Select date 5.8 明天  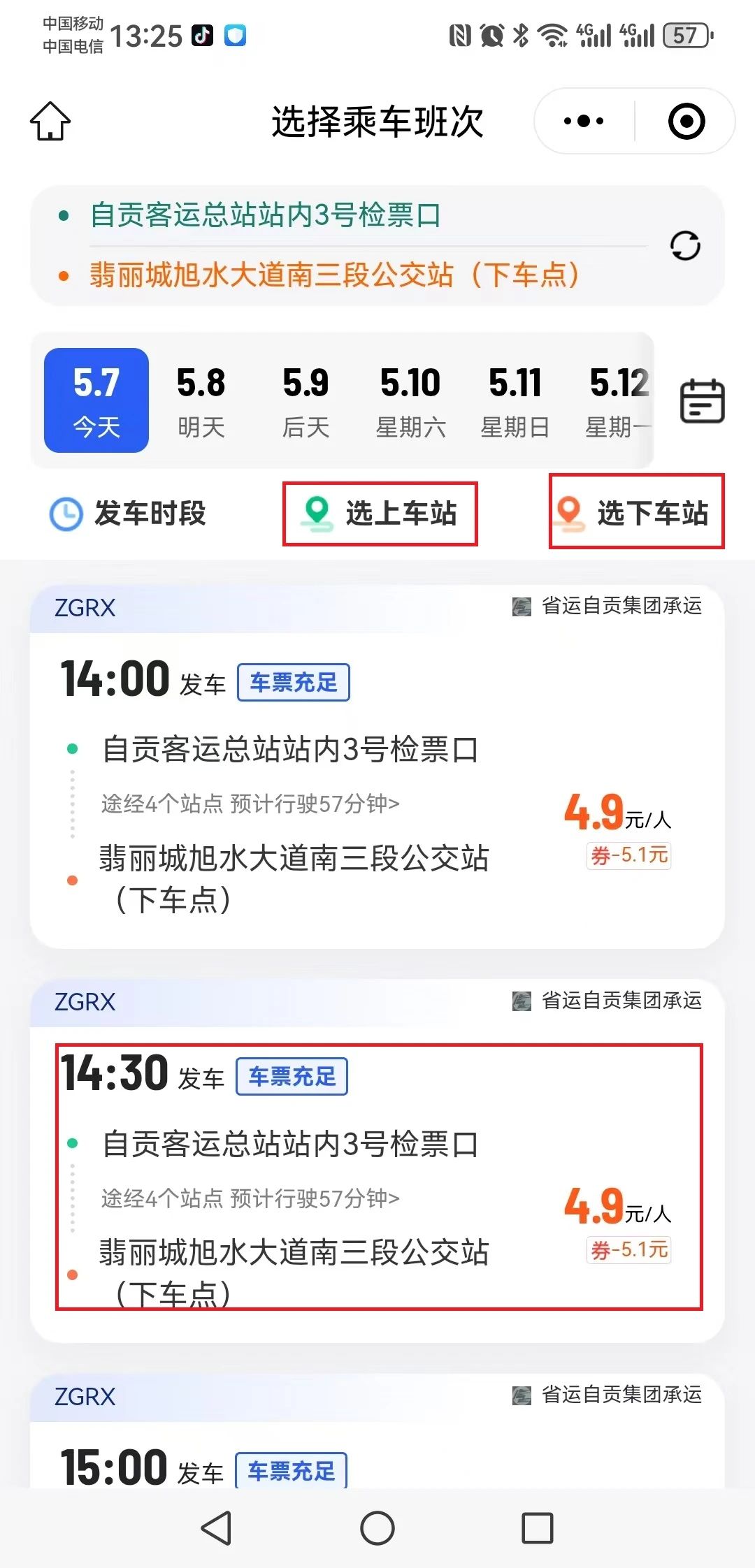click(x=201, y=400)
